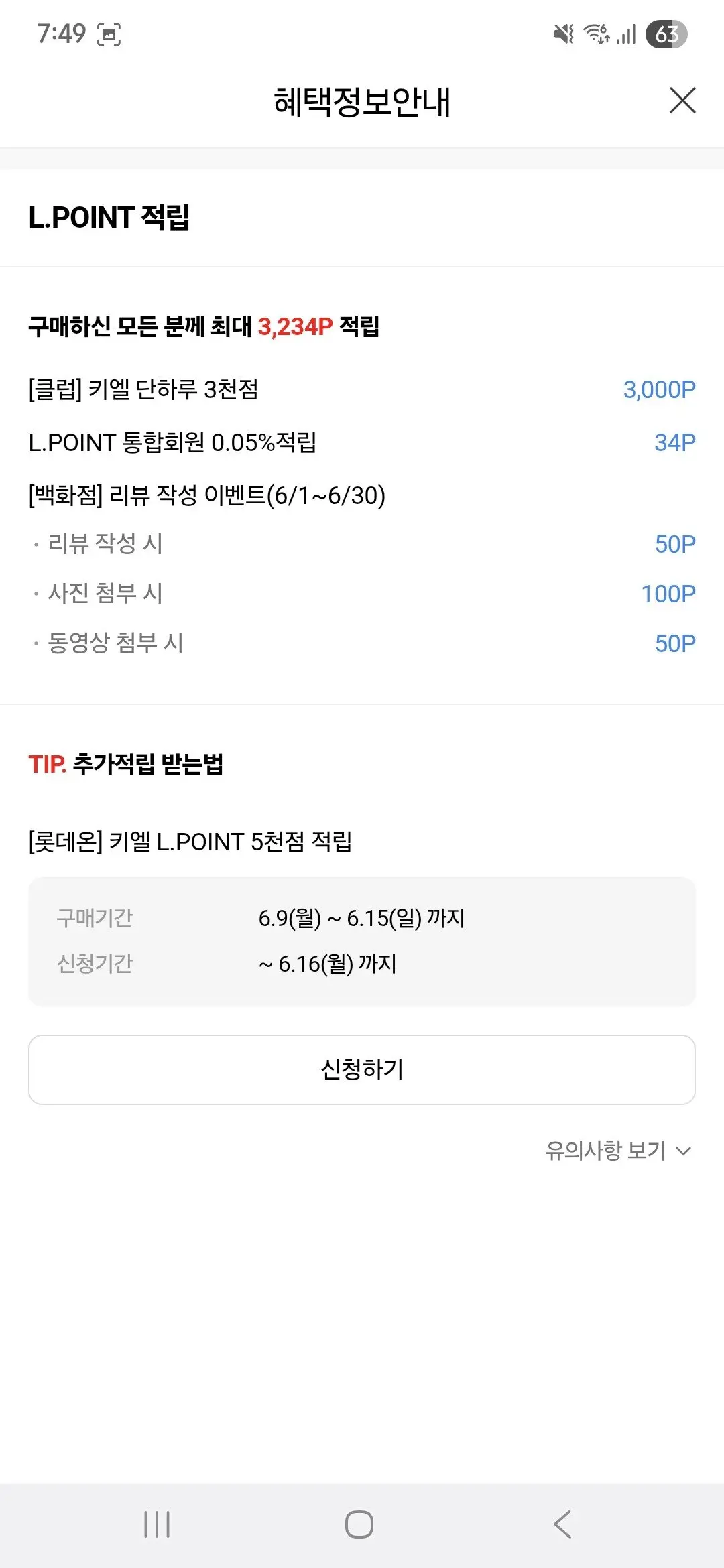Go back with the system back button
Image resolution: width=724 pixels, height=1568 pixels.
pyautogui.click(x=563, y=1524)
